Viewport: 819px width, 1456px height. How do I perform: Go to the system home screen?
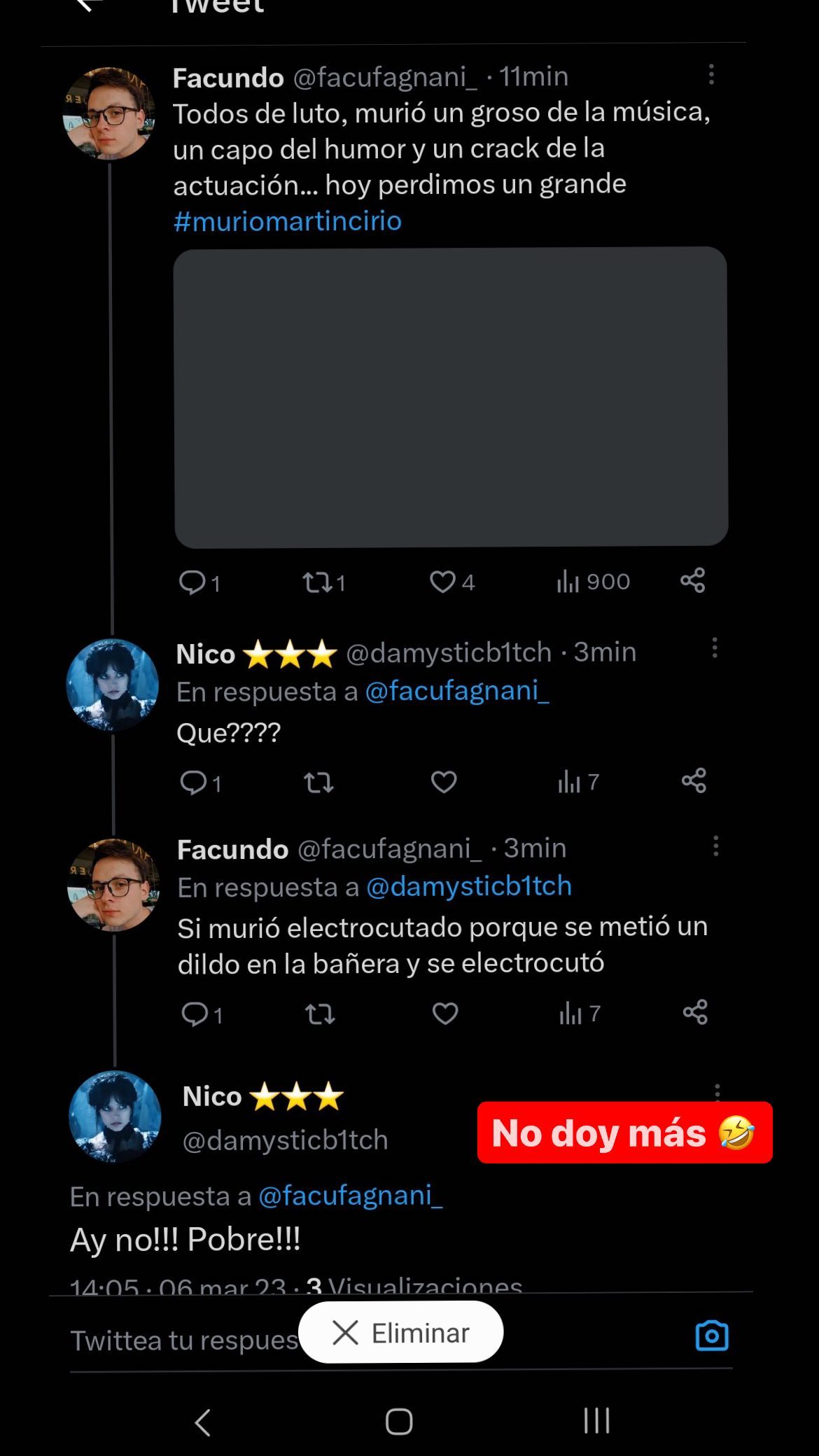tap(399, 1421)
